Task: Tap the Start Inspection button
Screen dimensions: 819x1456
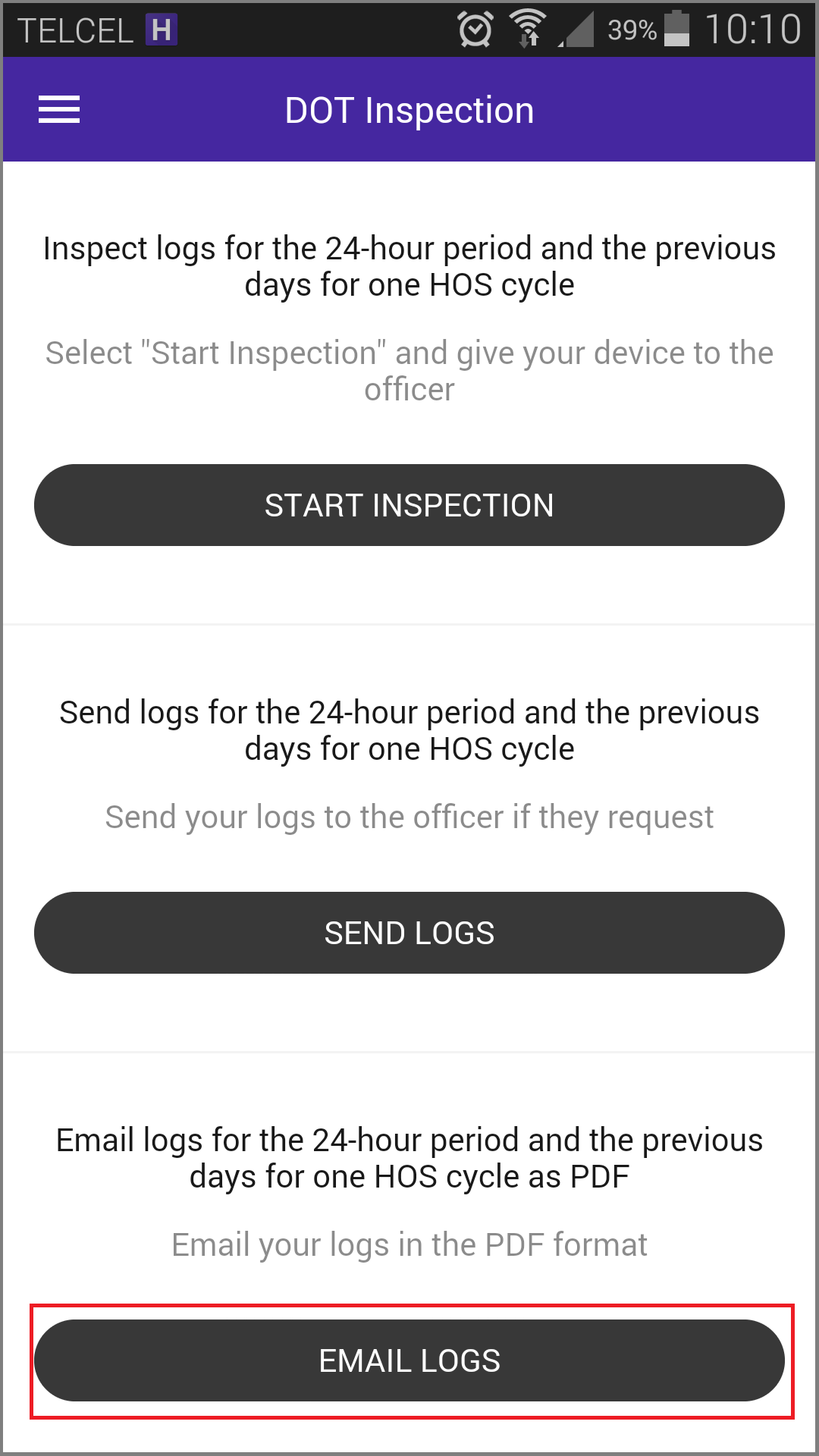Action: point(409,505)
